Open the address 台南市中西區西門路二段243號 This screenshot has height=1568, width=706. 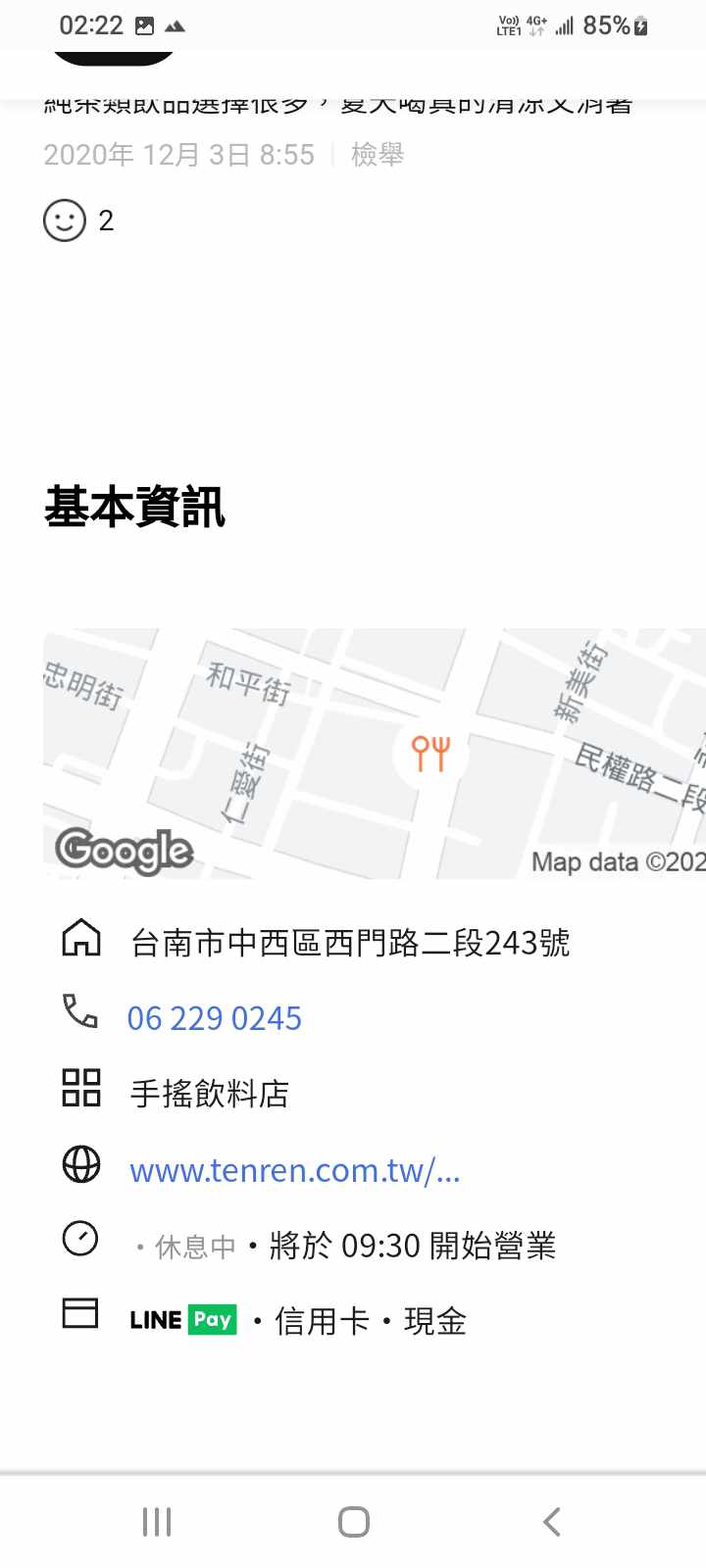(350, 943)
